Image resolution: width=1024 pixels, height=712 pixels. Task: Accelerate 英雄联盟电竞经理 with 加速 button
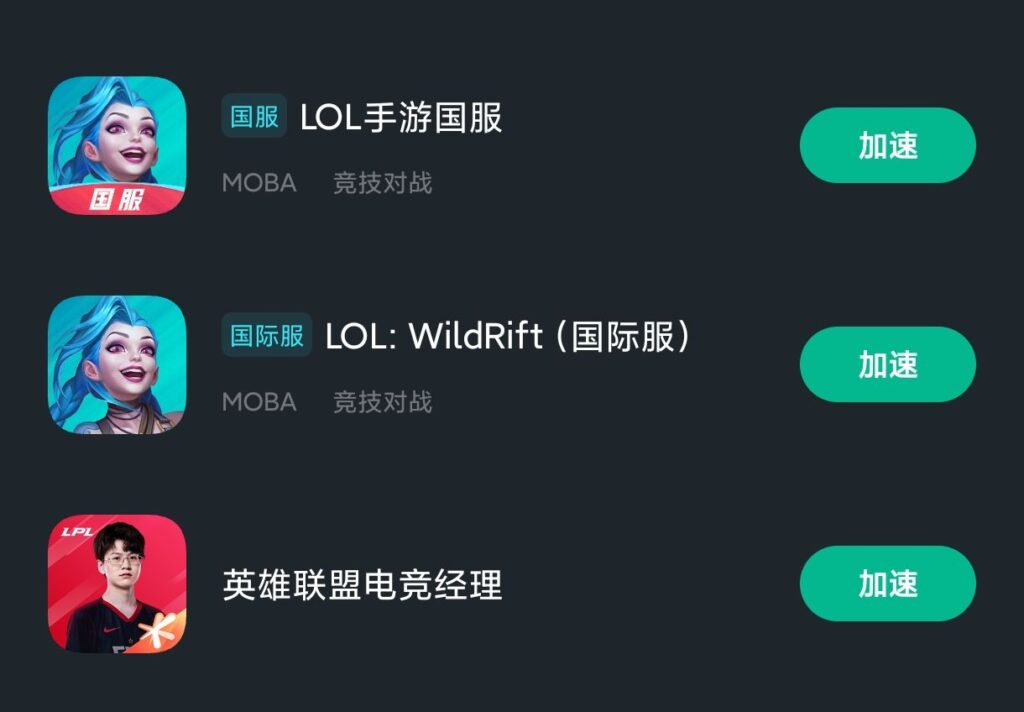pos(887,584)
